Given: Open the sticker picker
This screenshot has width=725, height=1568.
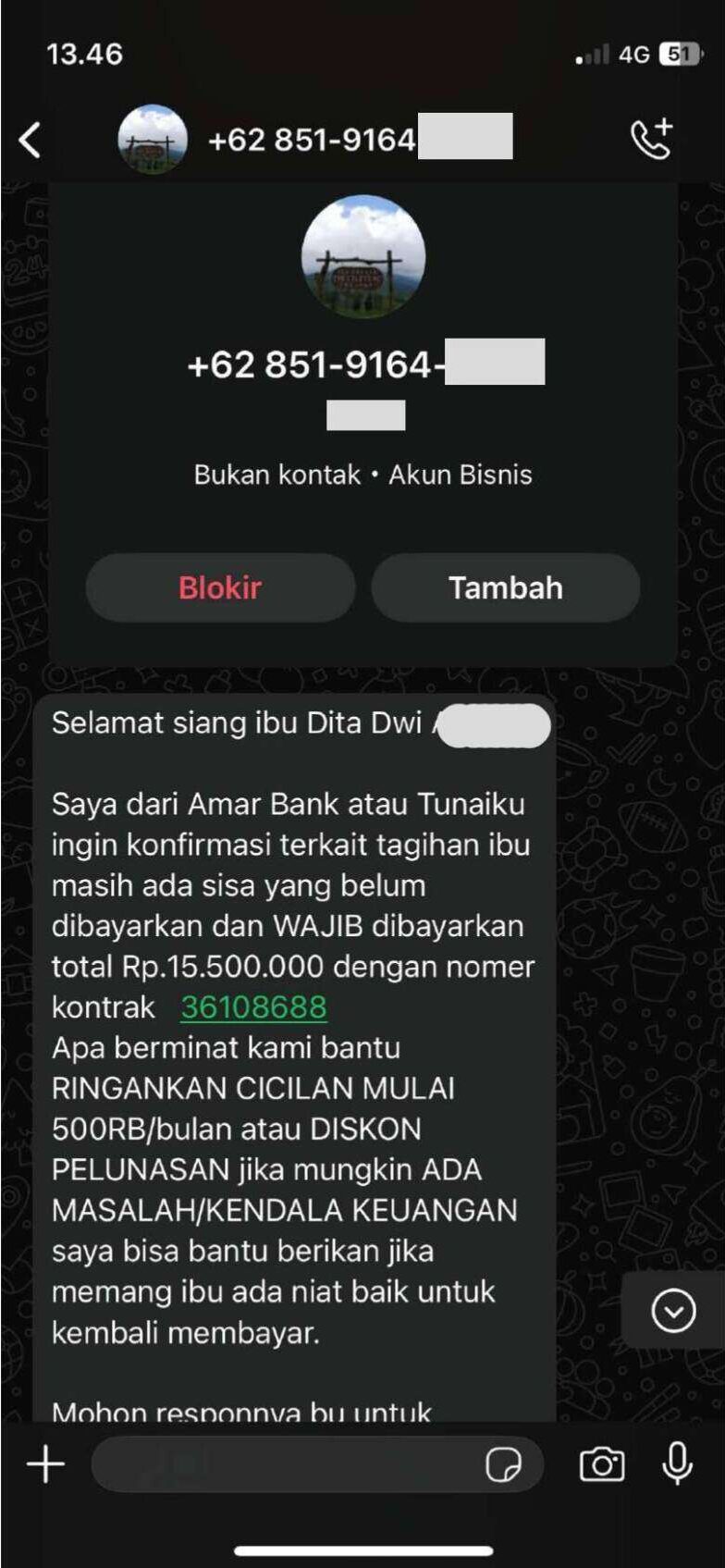Looking at the screenshot, I should [504, 1464].
